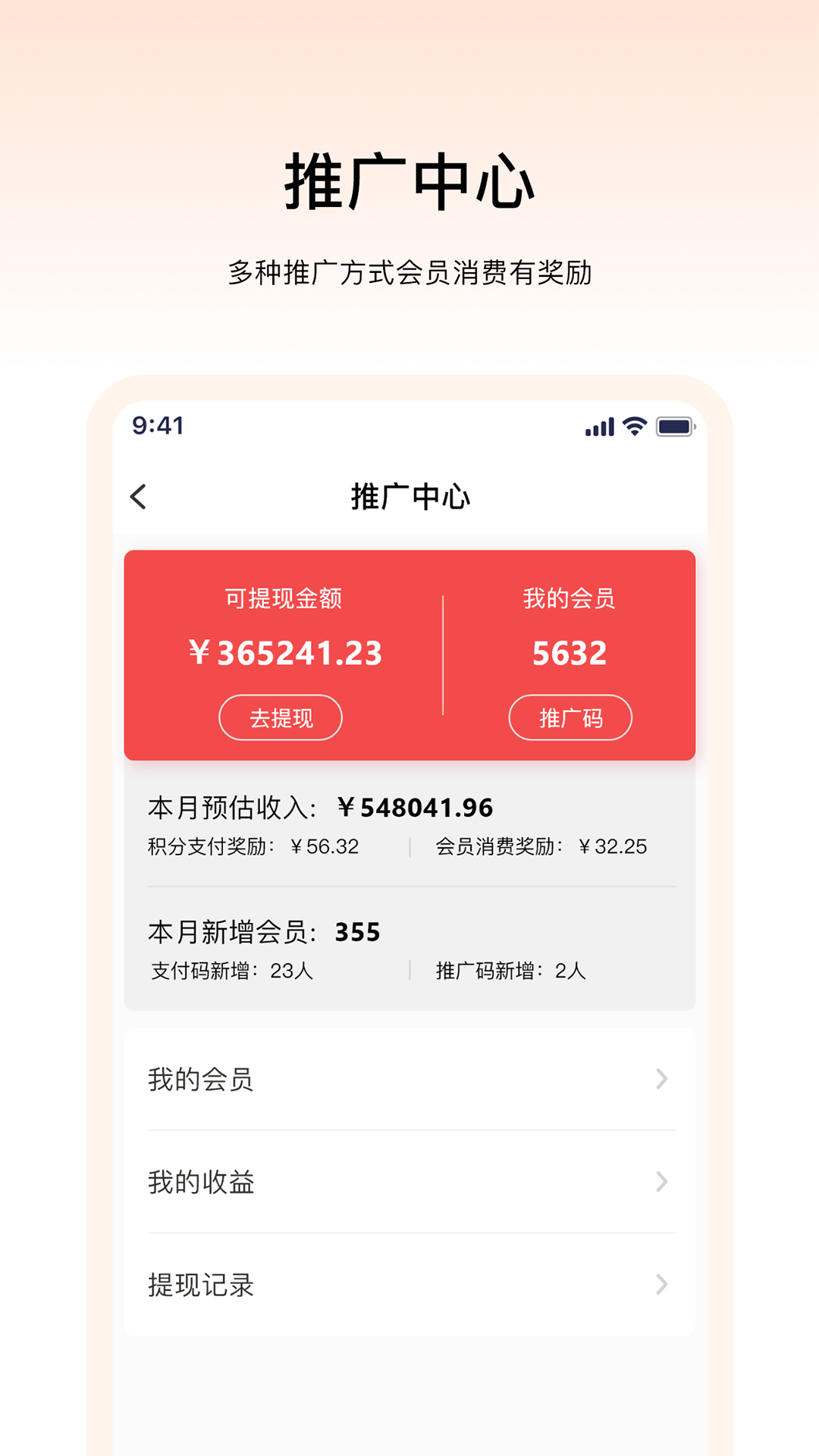819x1456 pixels.
Task: Select the 可提现金额 amount display
Action: (287, 651)
